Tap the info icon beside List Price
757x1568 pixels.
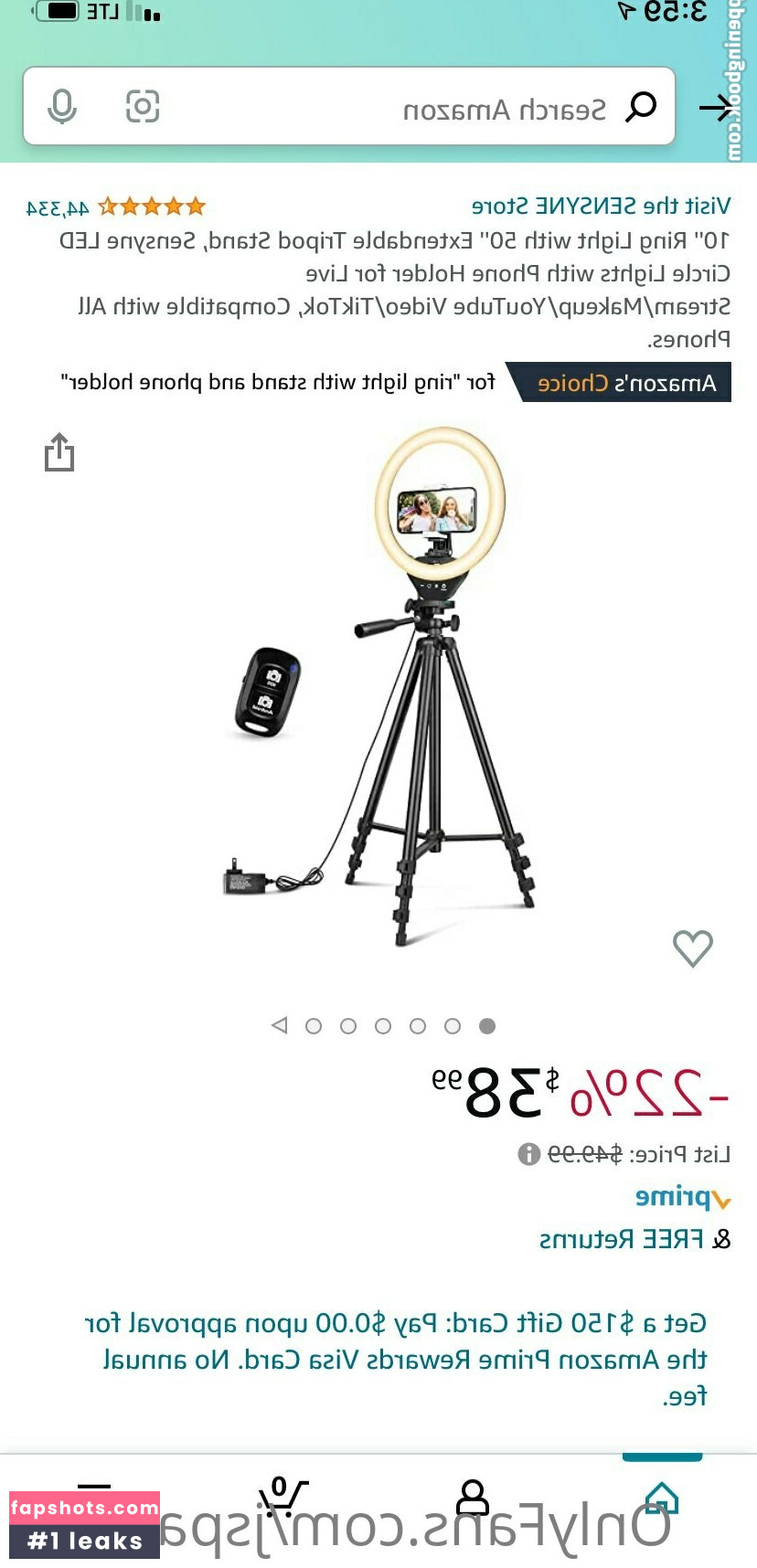pyautogui.click(x=529, y=1154)
